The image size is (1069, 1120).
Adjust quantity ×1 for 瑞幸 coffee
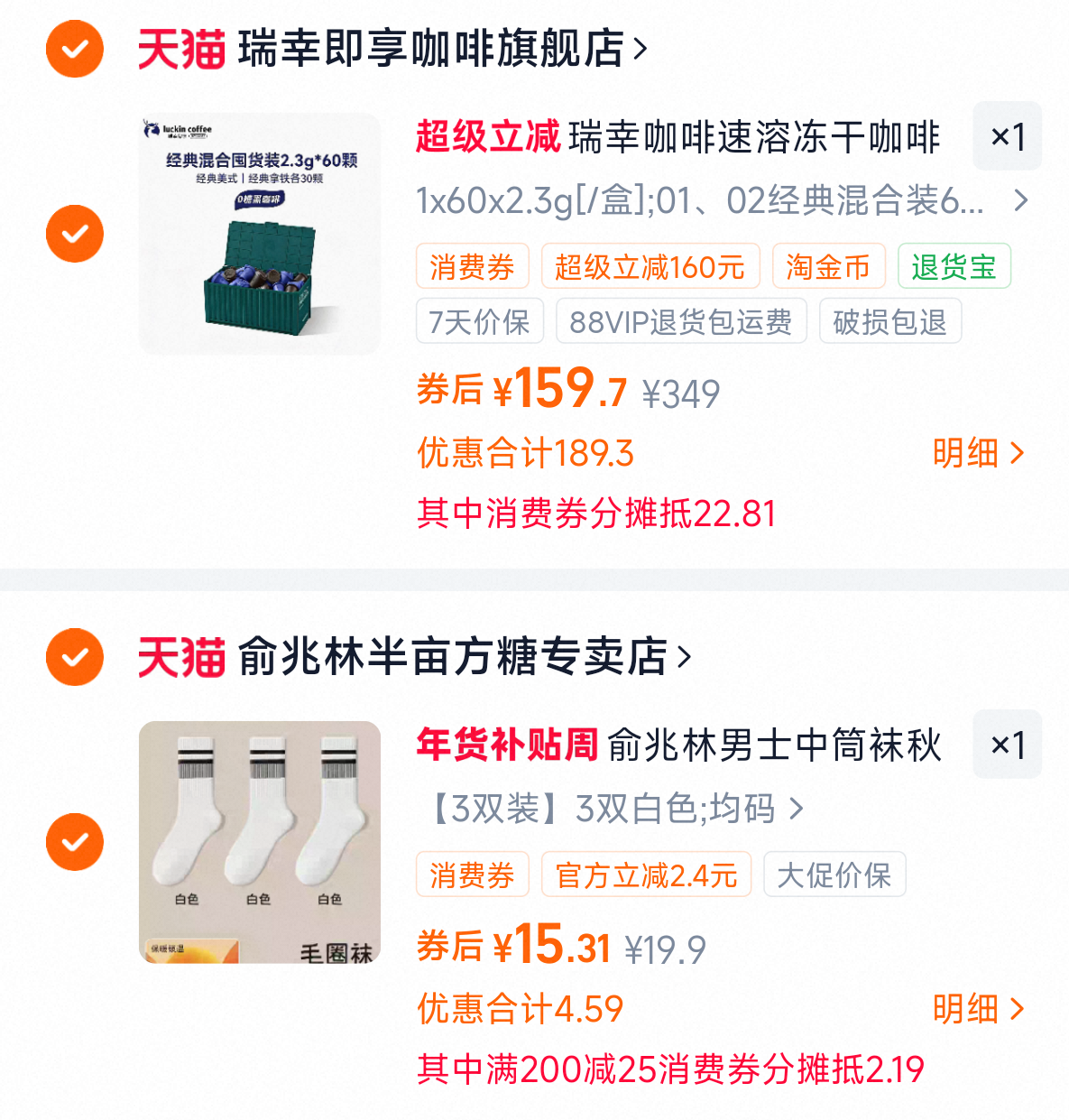(1007, 136)
